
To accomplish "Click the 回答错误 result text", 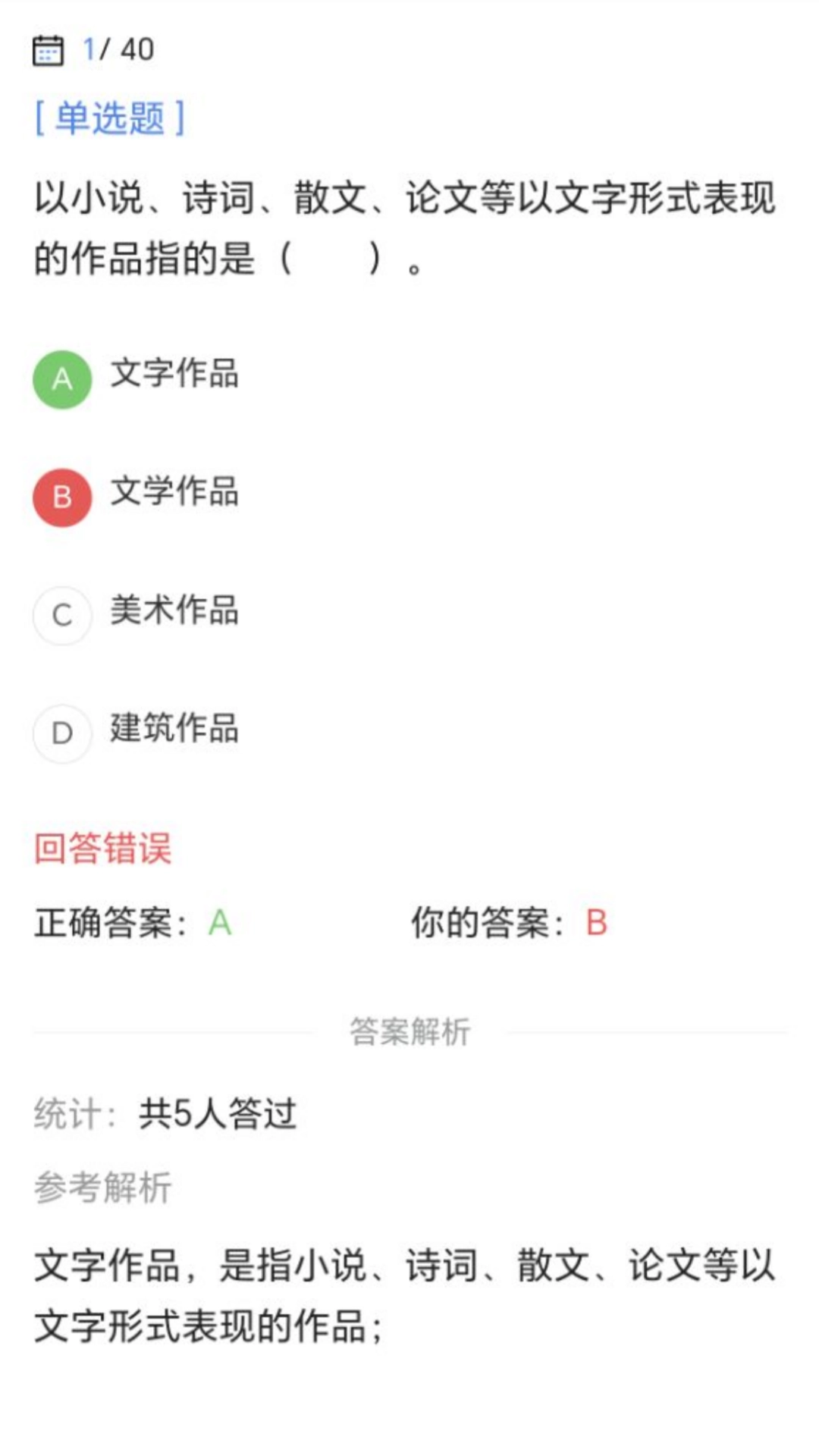I will click(x=104, y=849).
